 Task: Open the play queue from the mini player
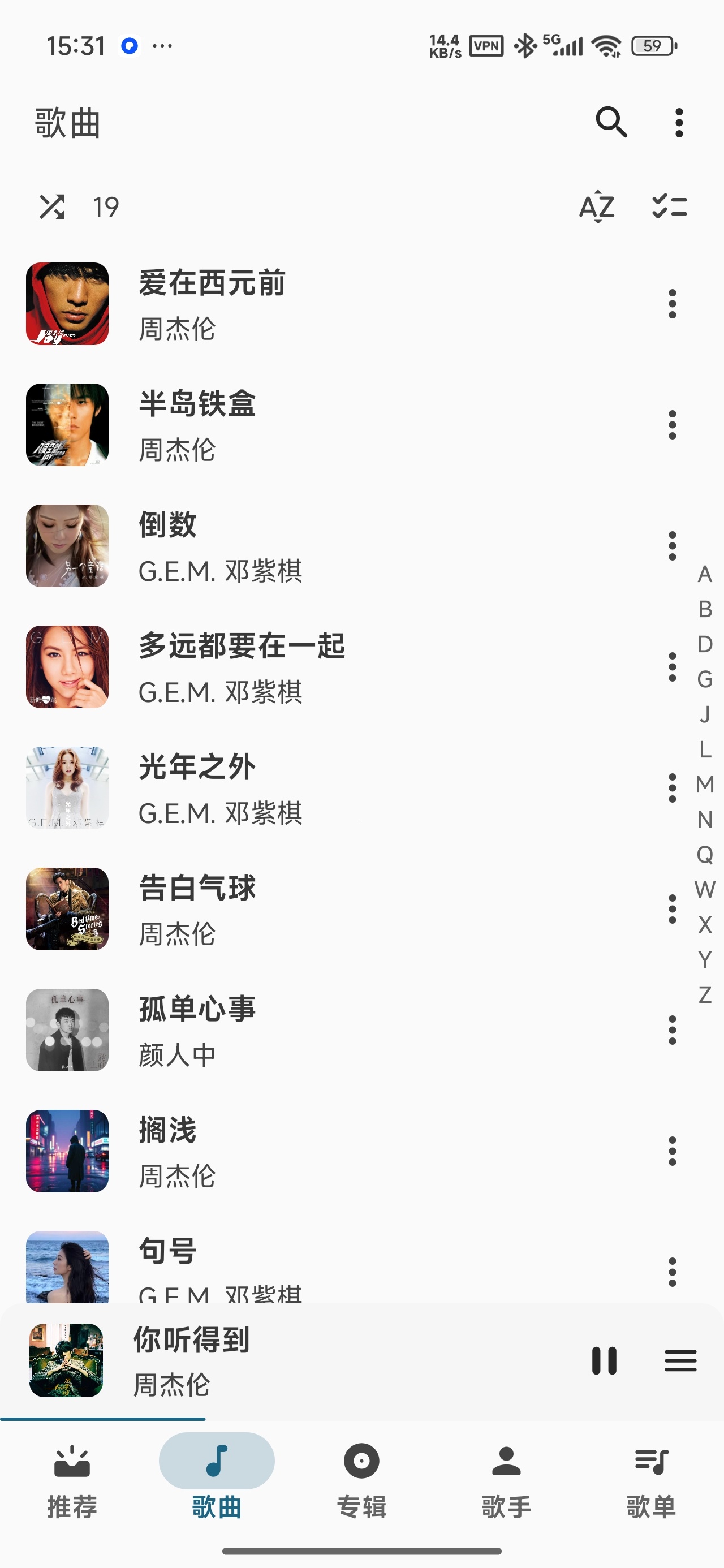(x=680, y=1360)
